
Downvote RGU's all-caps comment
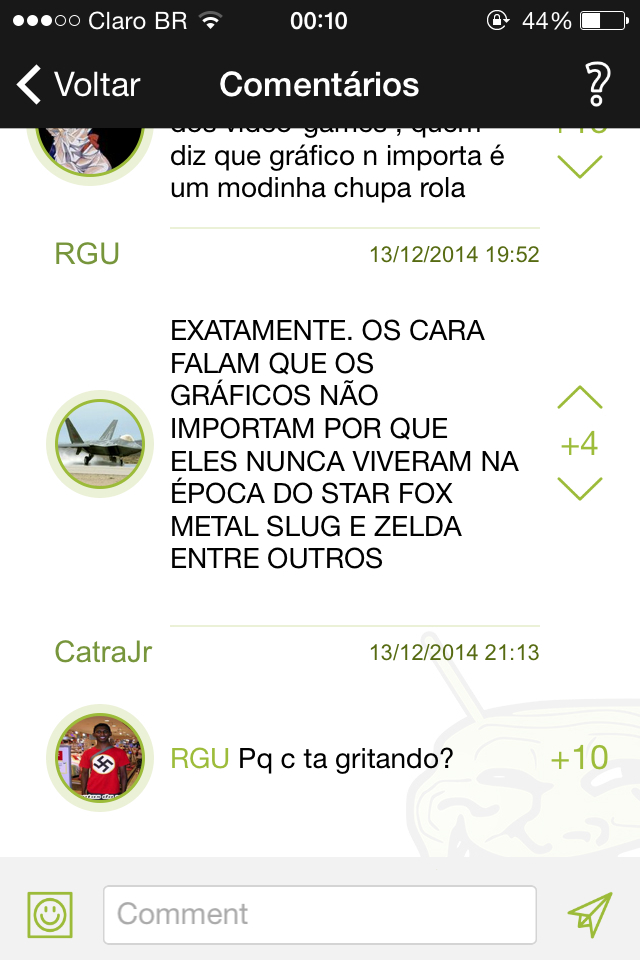(580, 489)
